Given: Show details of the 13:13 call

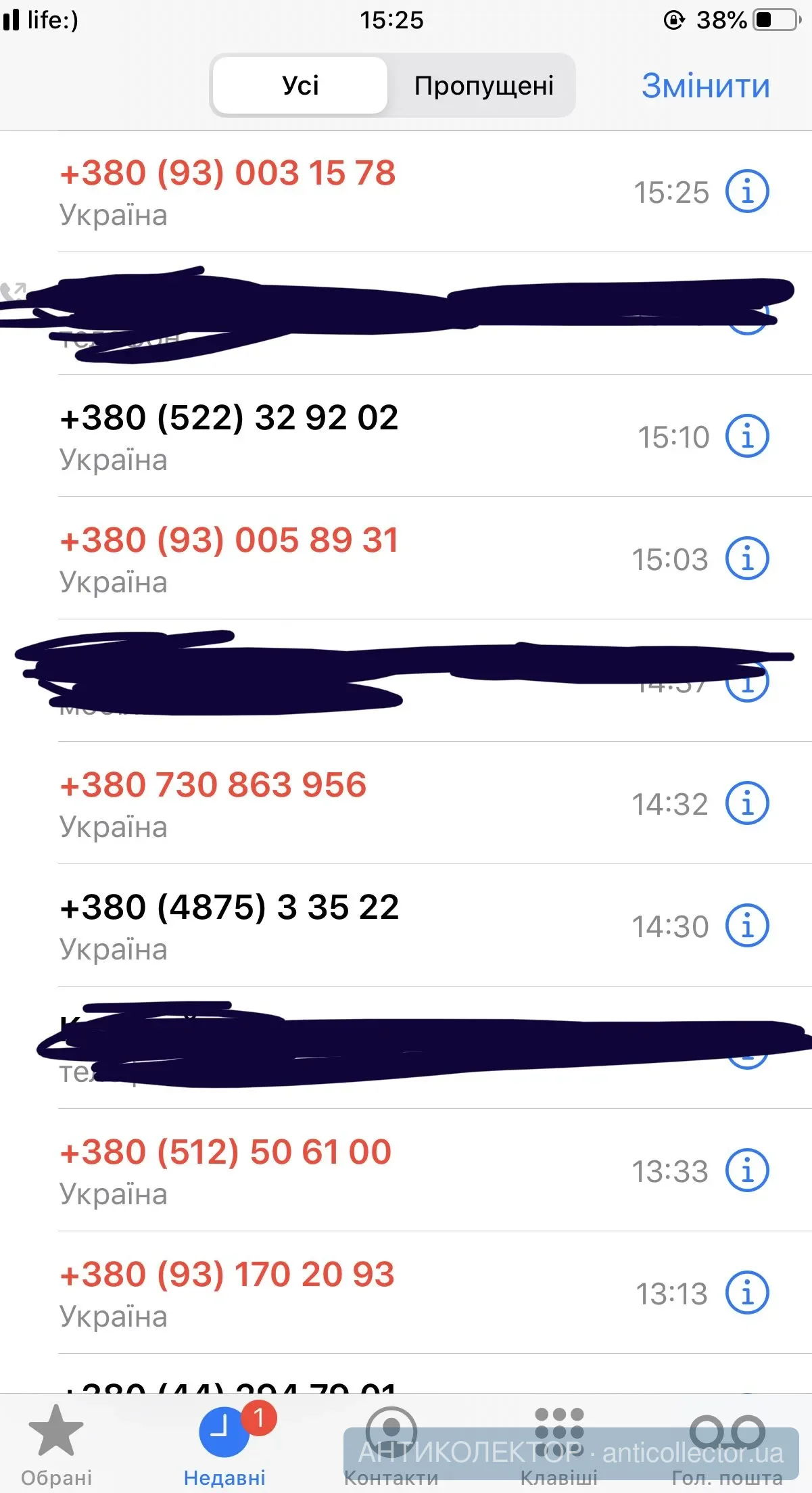Looking at the screenshot, I should [746, 1294].
